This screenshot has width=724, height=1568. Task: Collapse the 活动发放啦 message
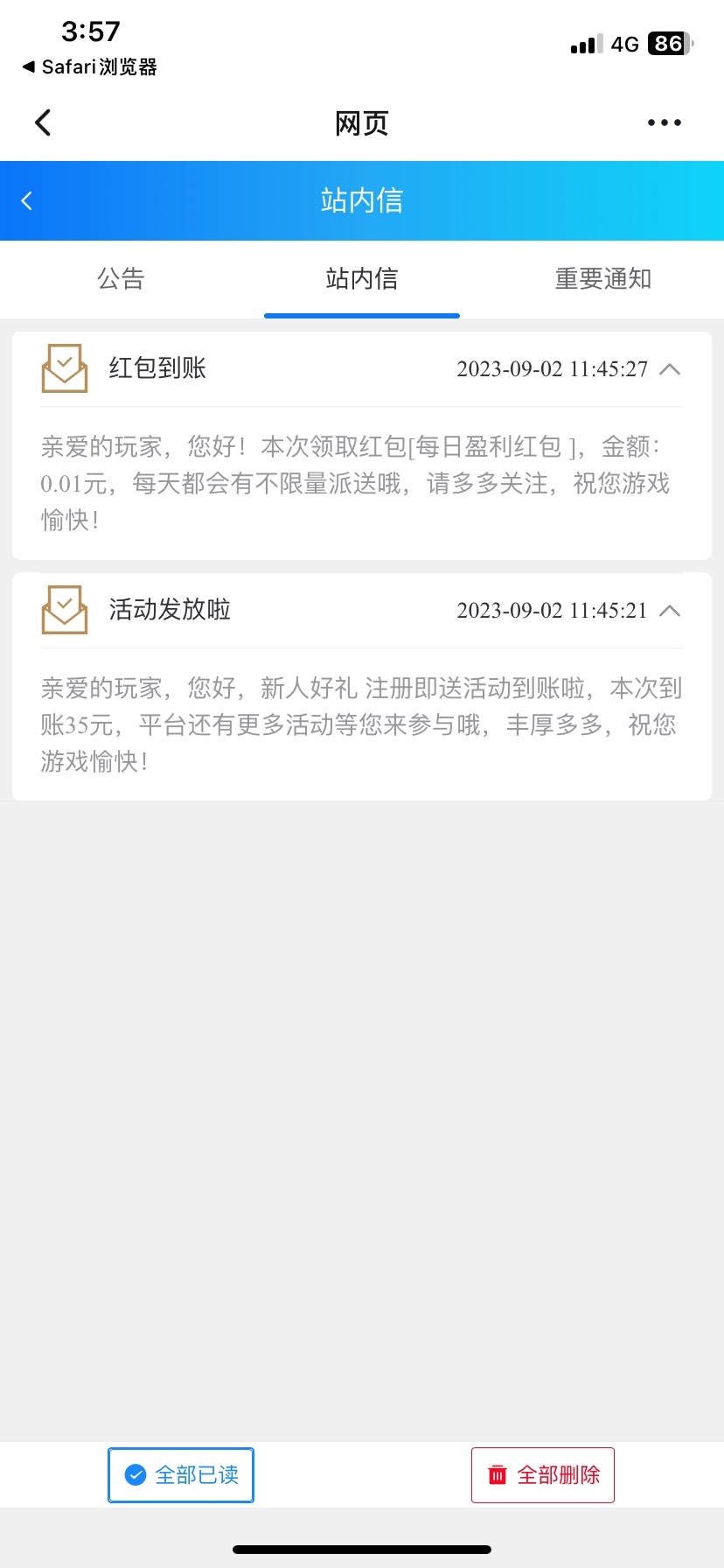[670, 611]
